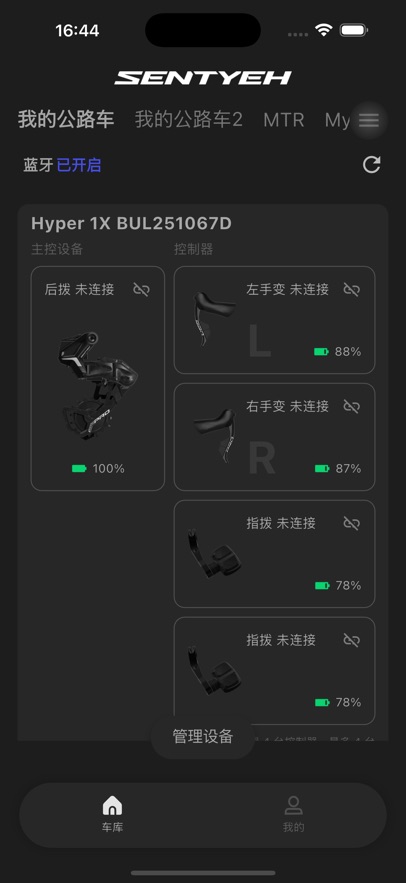Open the 左手变 left shifter card
406x883 pixels.
click(x=274, y=320)
